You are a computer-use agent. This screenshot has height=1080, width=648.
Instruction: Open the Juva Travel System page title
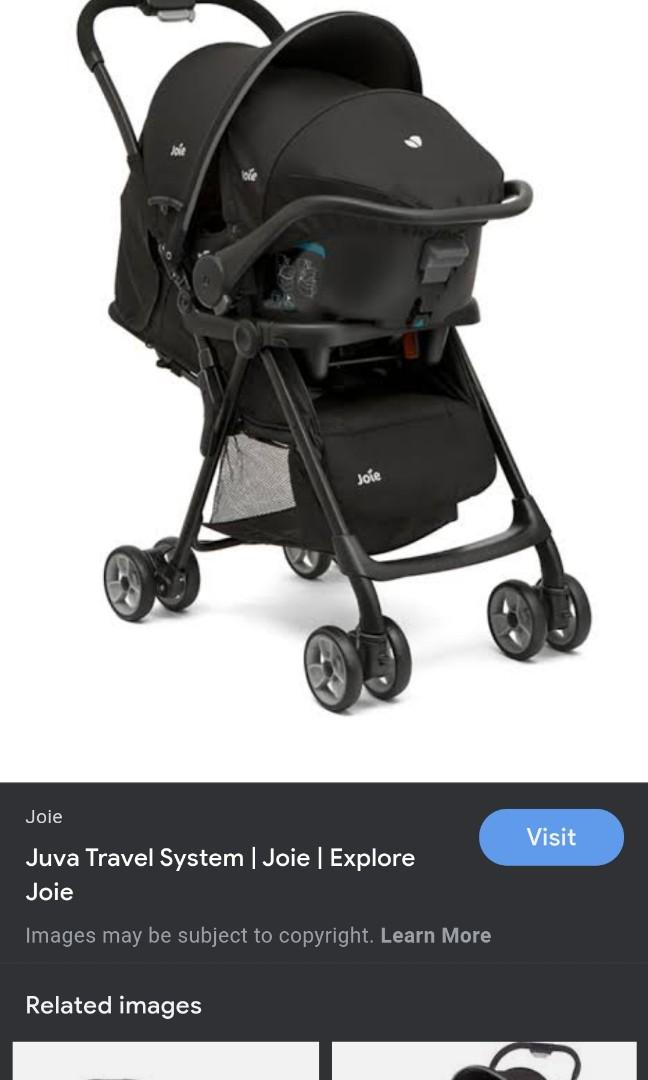220,874
